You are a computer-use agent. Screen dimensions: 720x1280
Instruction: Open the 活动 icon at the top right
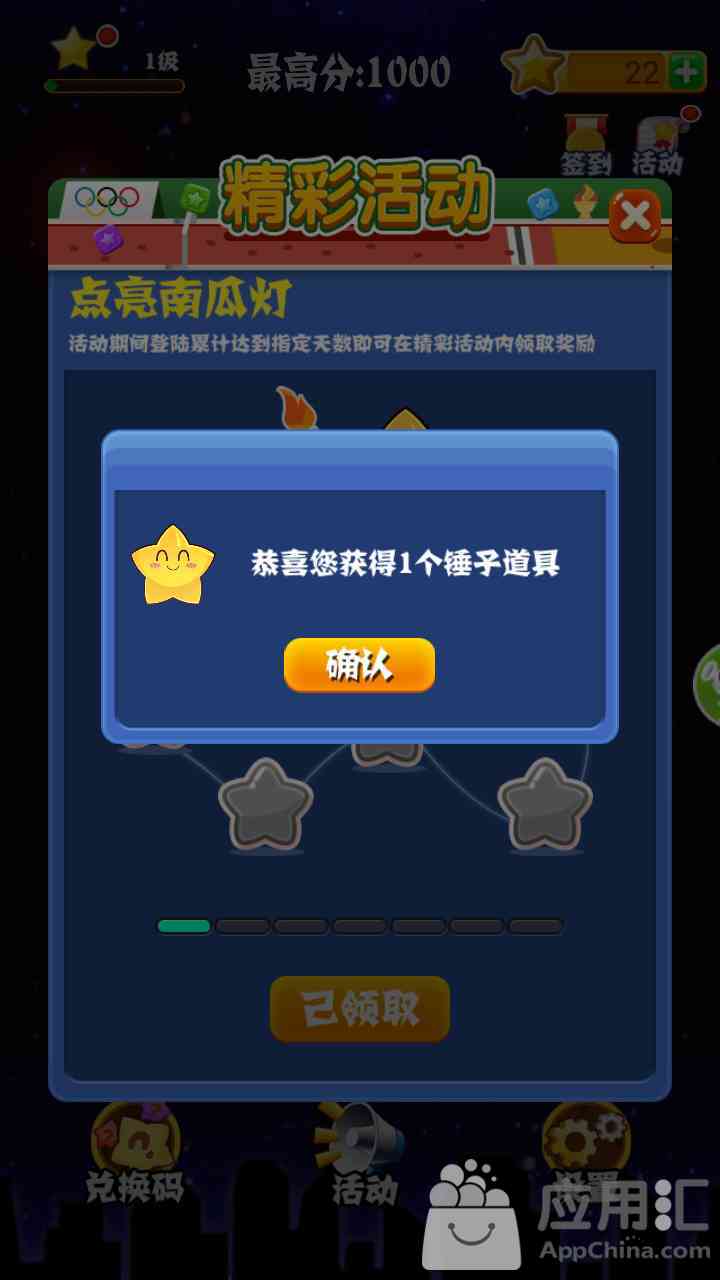(658, 146)
